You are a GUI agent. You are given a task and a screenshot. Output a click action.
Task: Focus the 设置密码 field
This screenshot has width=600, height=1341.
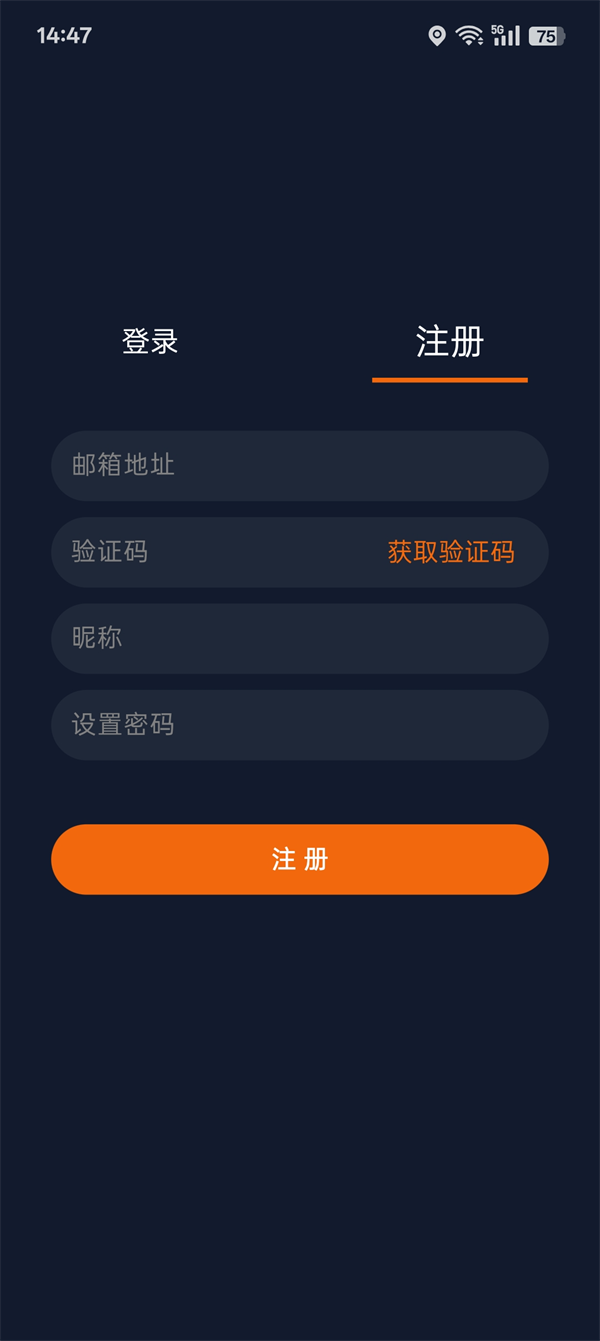click(x=300, y=725)
